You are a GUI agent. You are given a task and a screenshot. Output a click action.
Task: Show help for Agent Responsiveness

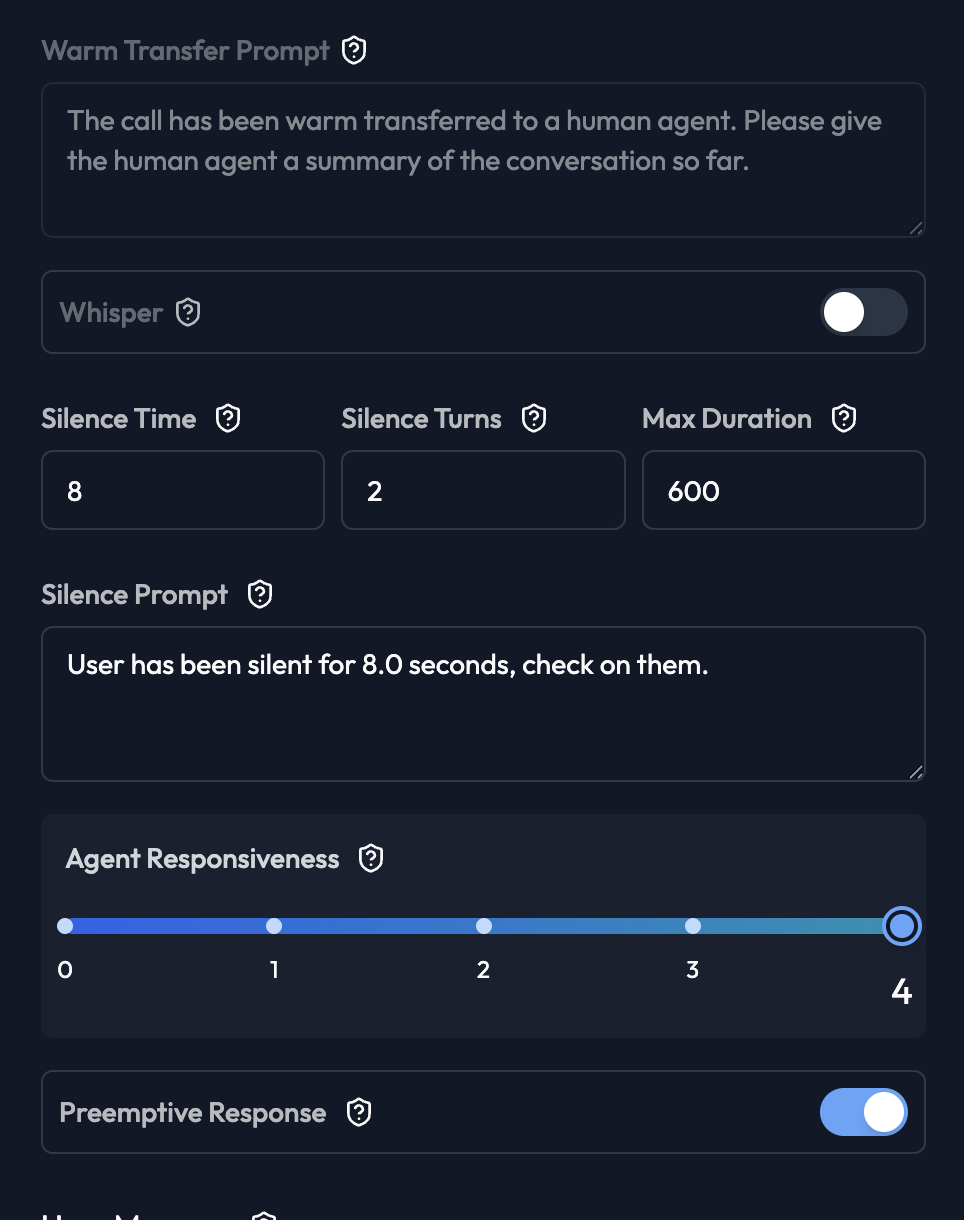[x=371, y=859]
